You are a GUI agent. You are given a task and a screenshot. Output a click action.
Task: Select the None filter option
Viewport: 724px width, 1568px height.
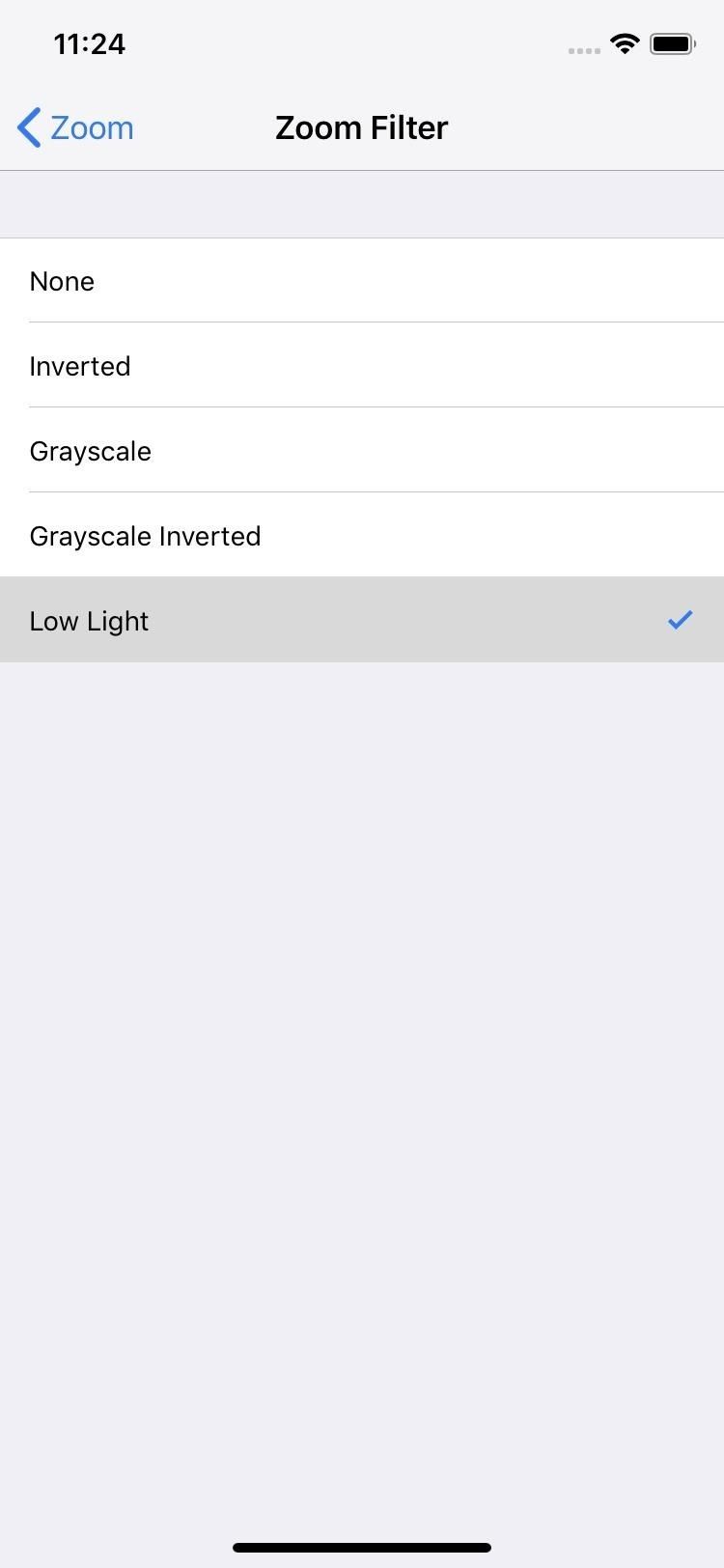pyautogui.click(x=362, y=281)
